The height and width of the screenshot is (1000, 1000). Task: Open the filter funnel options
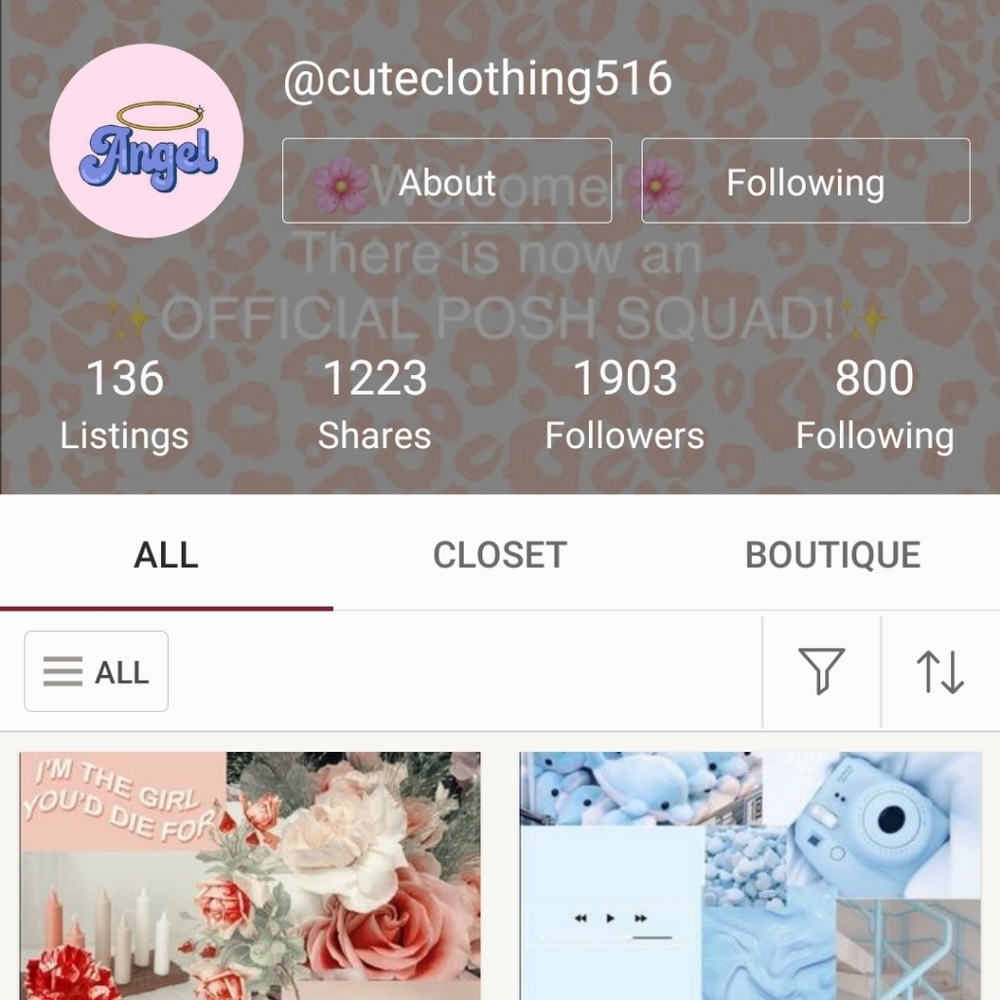coord(821,671)
